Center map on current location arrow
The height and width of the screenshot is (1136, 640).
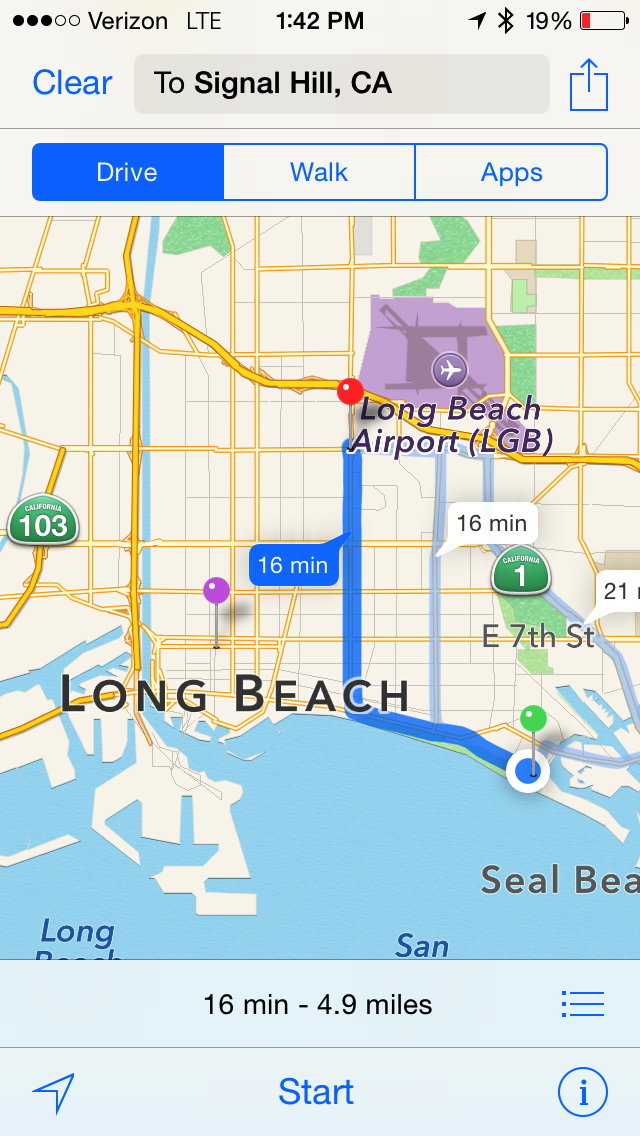pos(54,1093)
